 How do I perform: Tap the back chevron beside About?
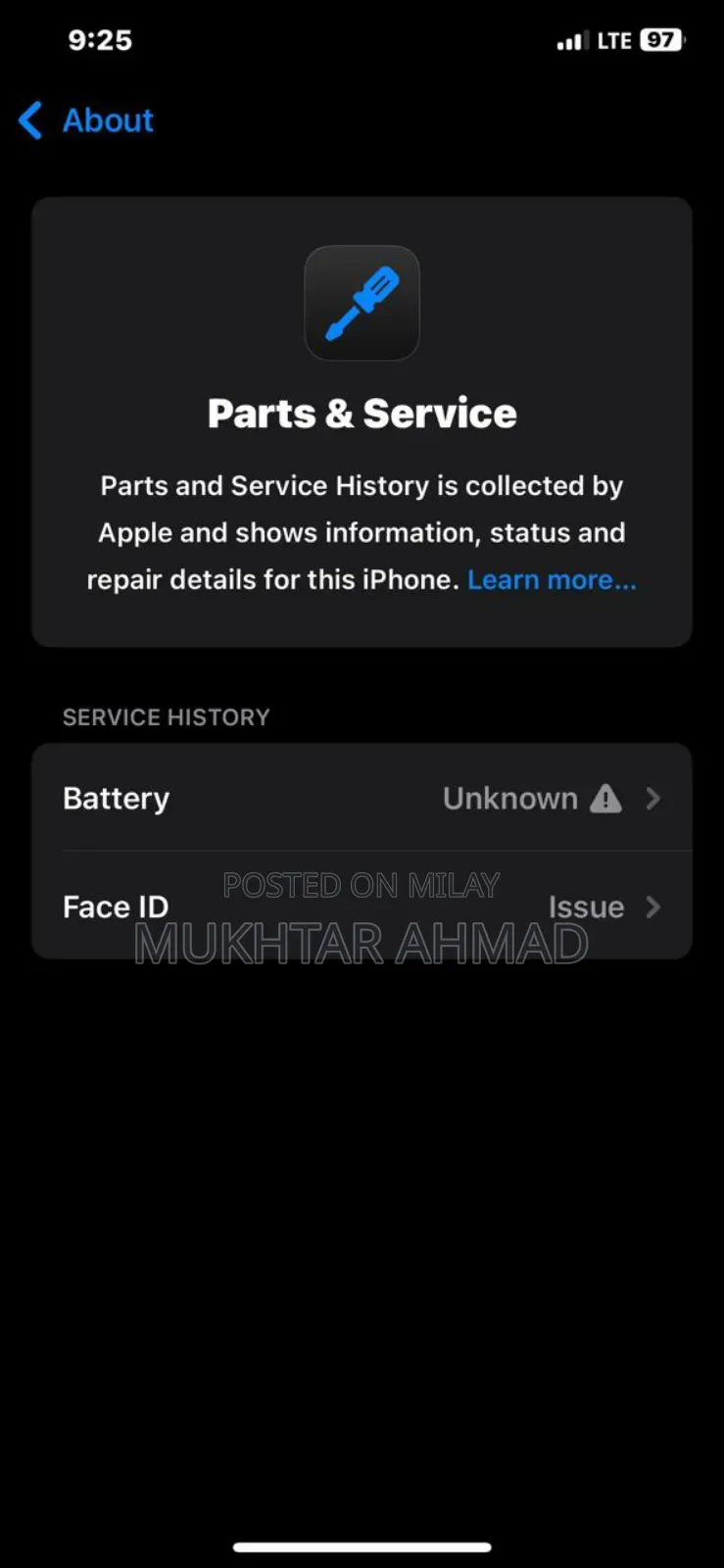28,120
